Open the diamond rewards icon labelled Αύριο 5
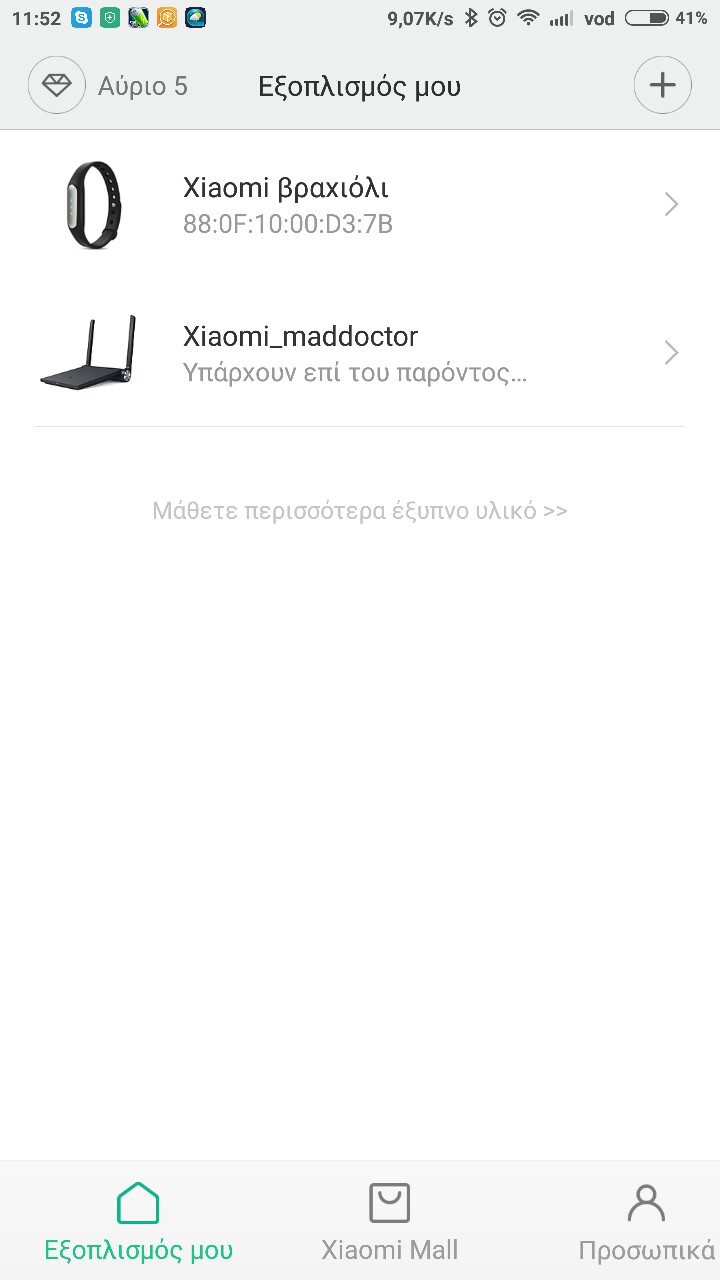This screenshot has height=1280, width=720. [x=57, y=86]
